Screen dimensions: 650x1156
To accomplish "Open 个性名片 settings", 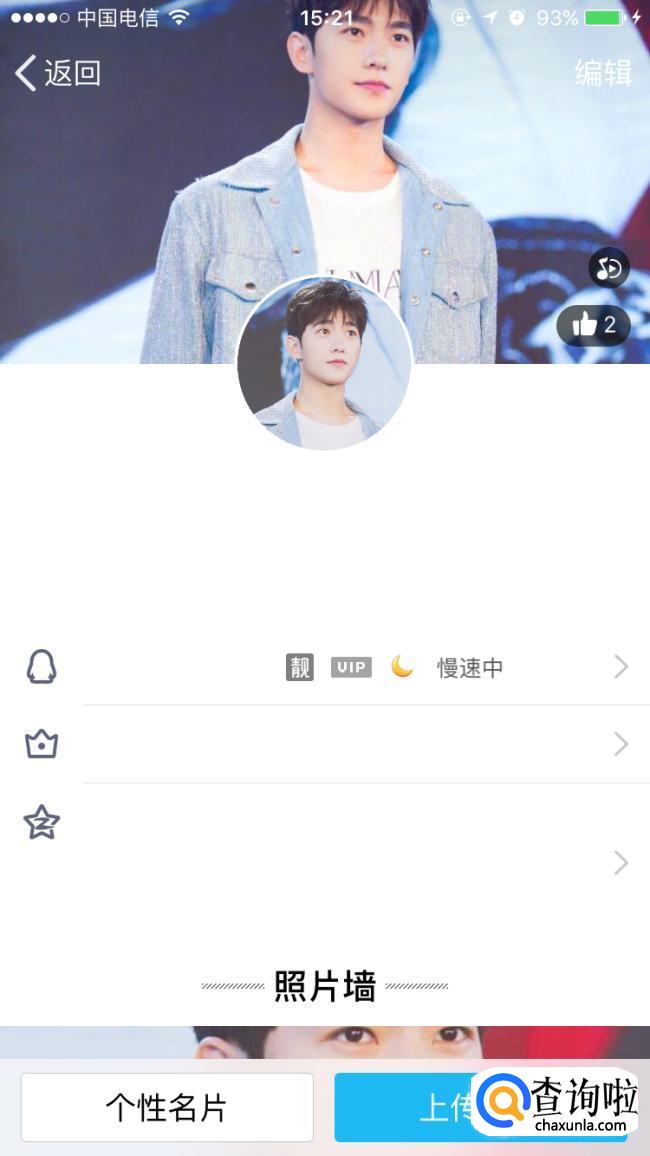I will [x=167, y=1107].
